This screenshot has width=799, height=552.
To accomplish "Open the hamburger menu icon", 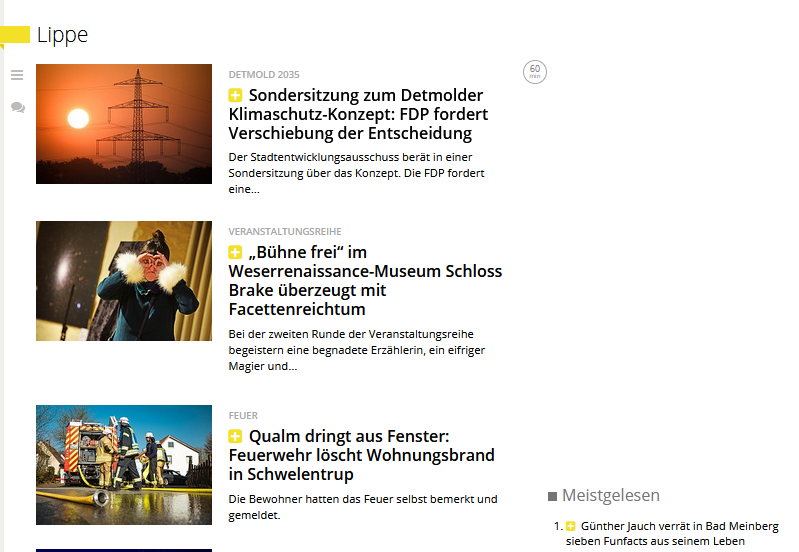I will (17, 75).
